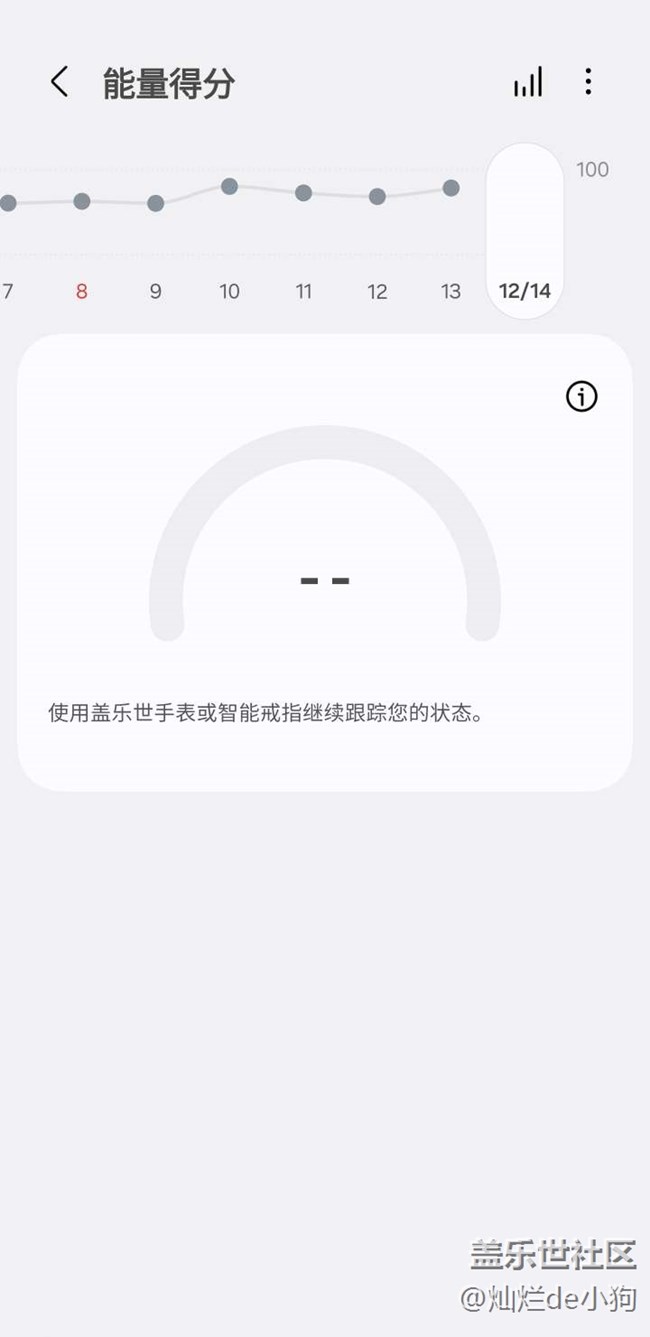Open the three-dot overflow menu
This screenshot has width=650, height=1337.
click(588, 82)
